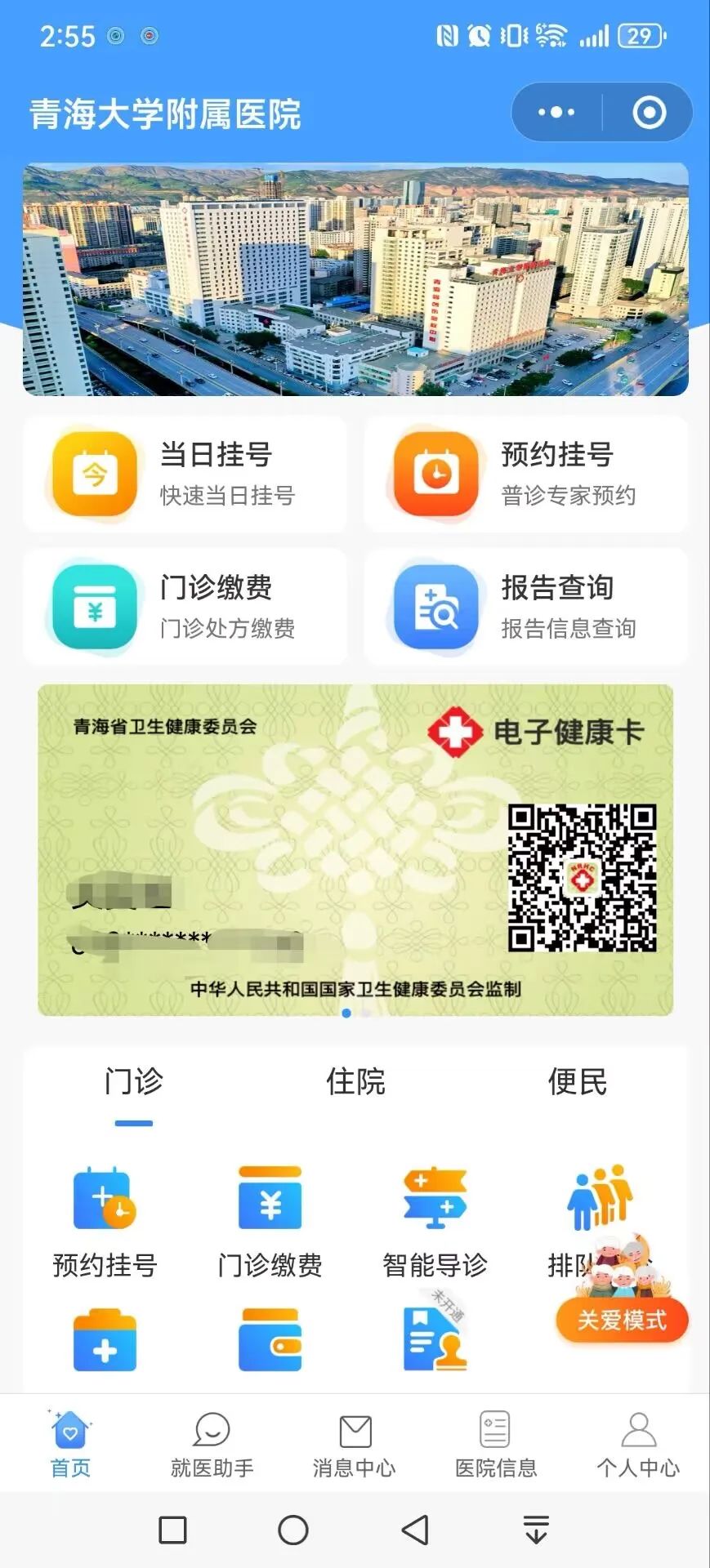Tap the hospital banner photo
Image resolution: width=710 pixels, height=1568 pixels.
coord(355,279)
